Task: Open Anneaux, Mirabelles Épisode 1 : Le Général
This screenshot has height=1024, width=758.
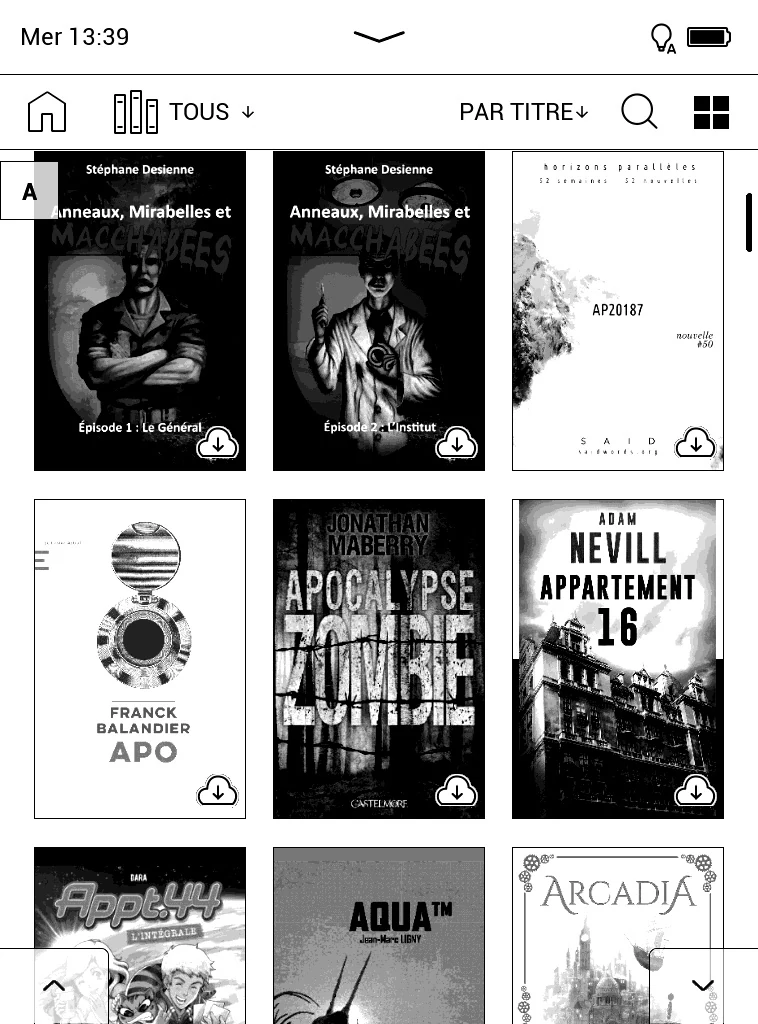Action: [140, 310]
